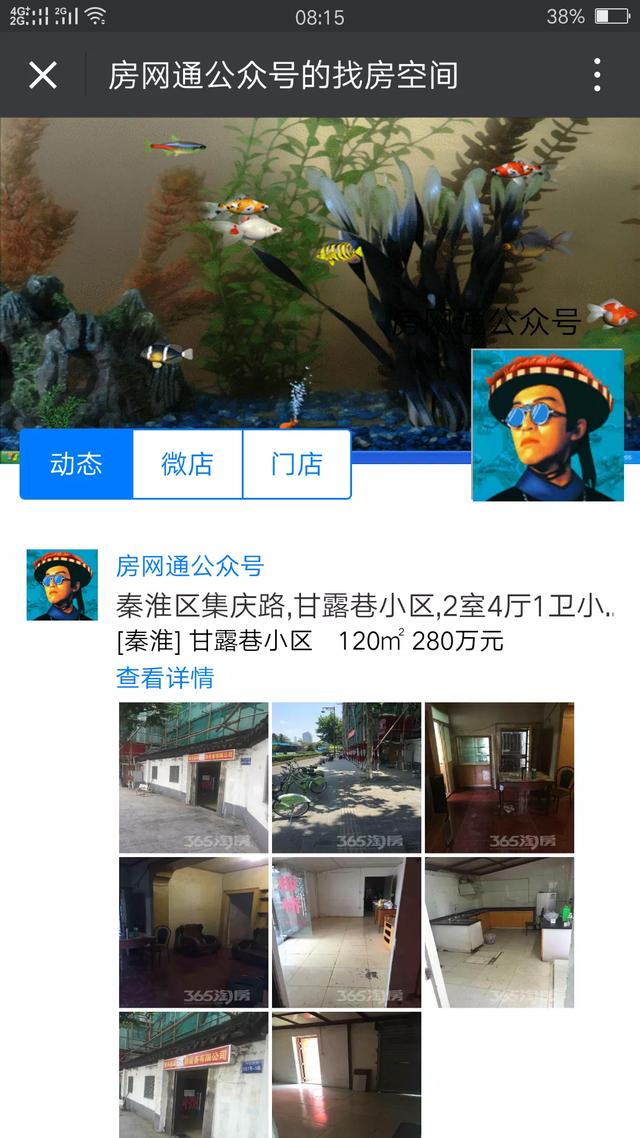This screenshot has height=1138, width=640.
Task: Tap the 房网通公众号 poster name
Action: (190, 566)
